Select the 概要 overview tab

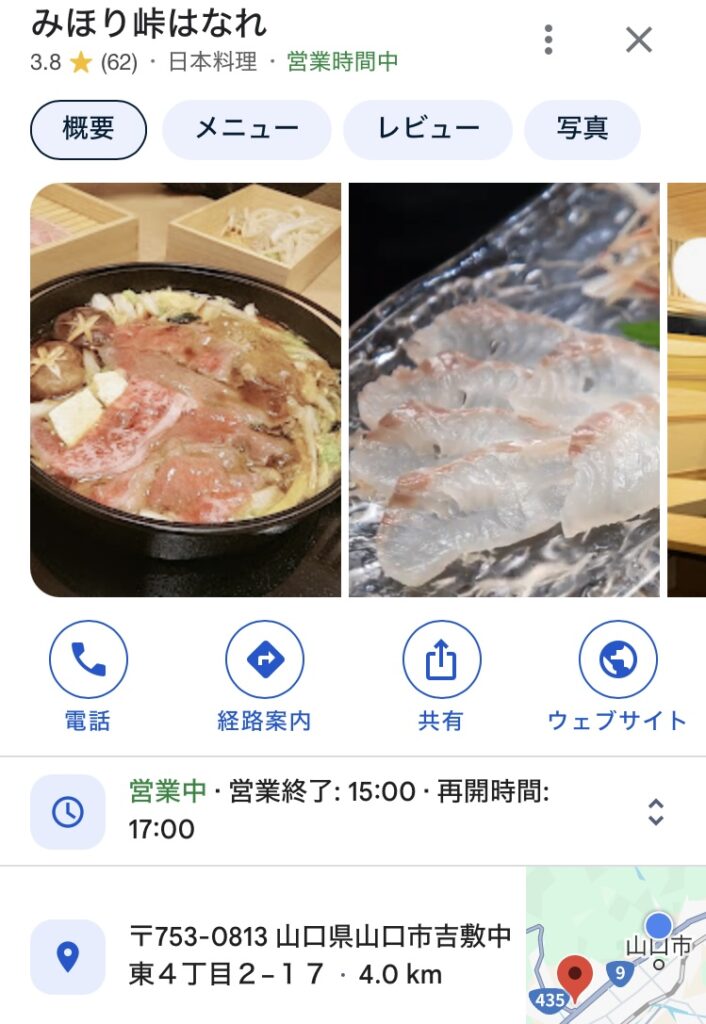89,129
